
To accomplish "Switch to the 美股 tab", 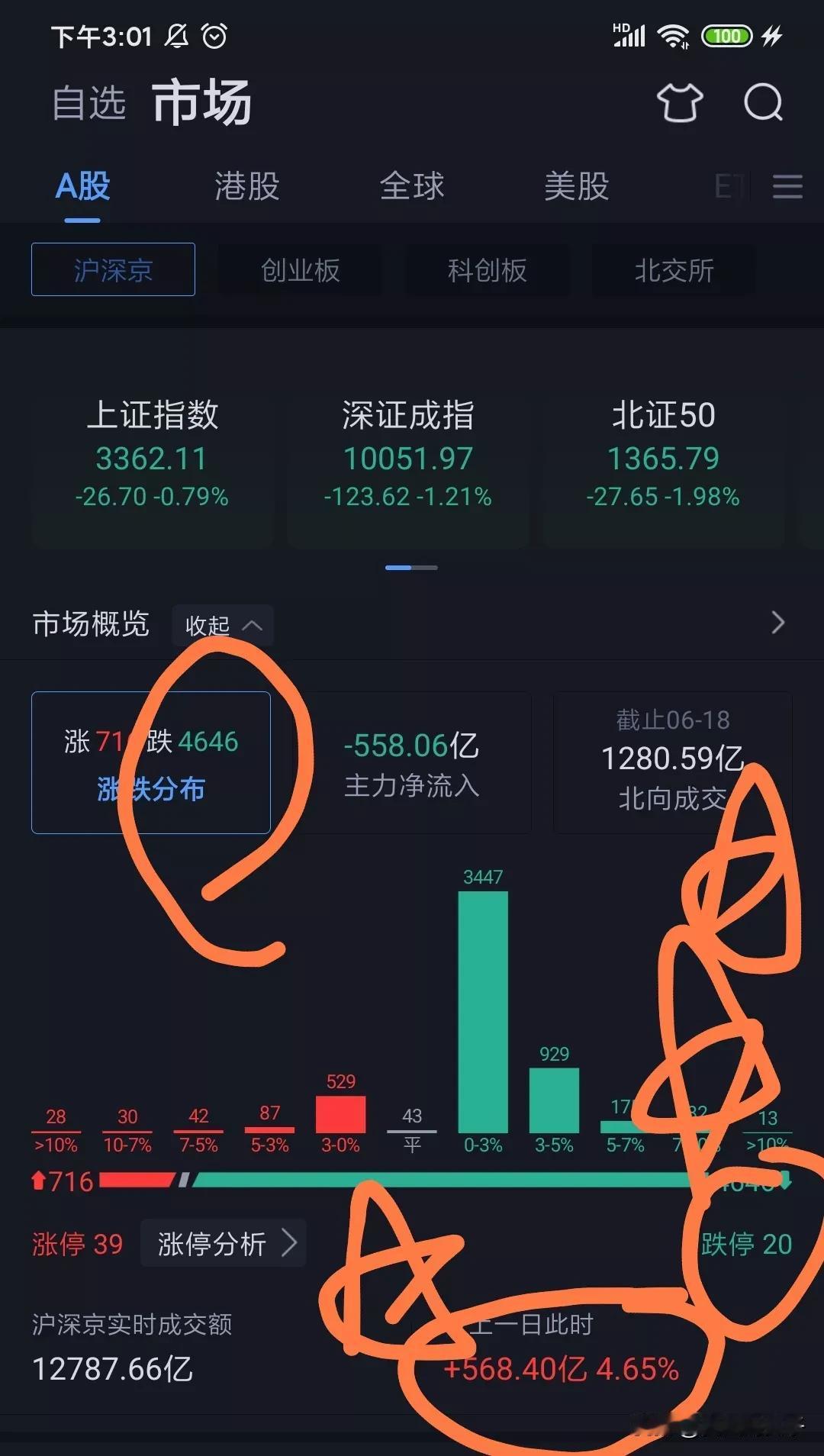I will 577,186.
